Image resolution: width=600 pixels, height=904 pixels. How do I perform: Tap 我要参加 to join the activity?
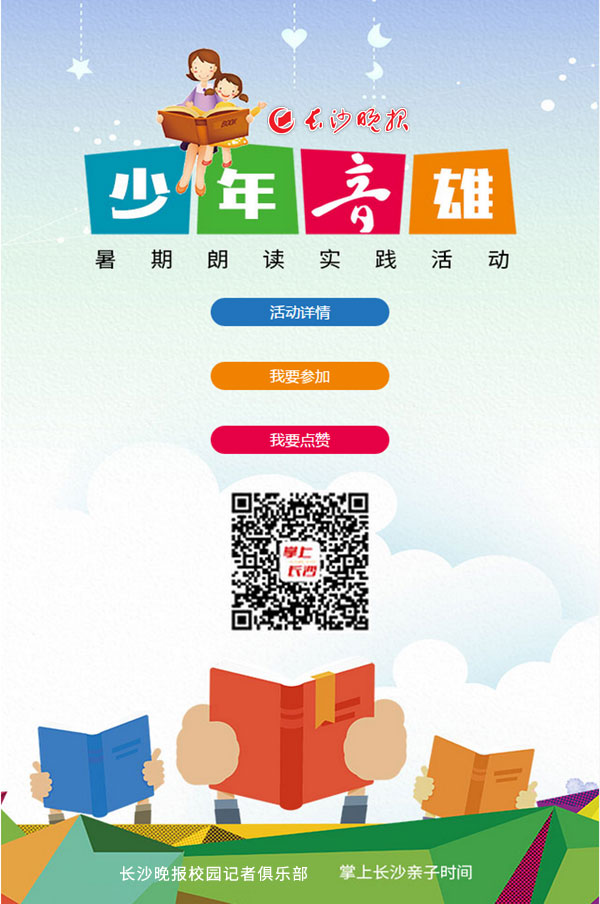(x=299, y=376)
